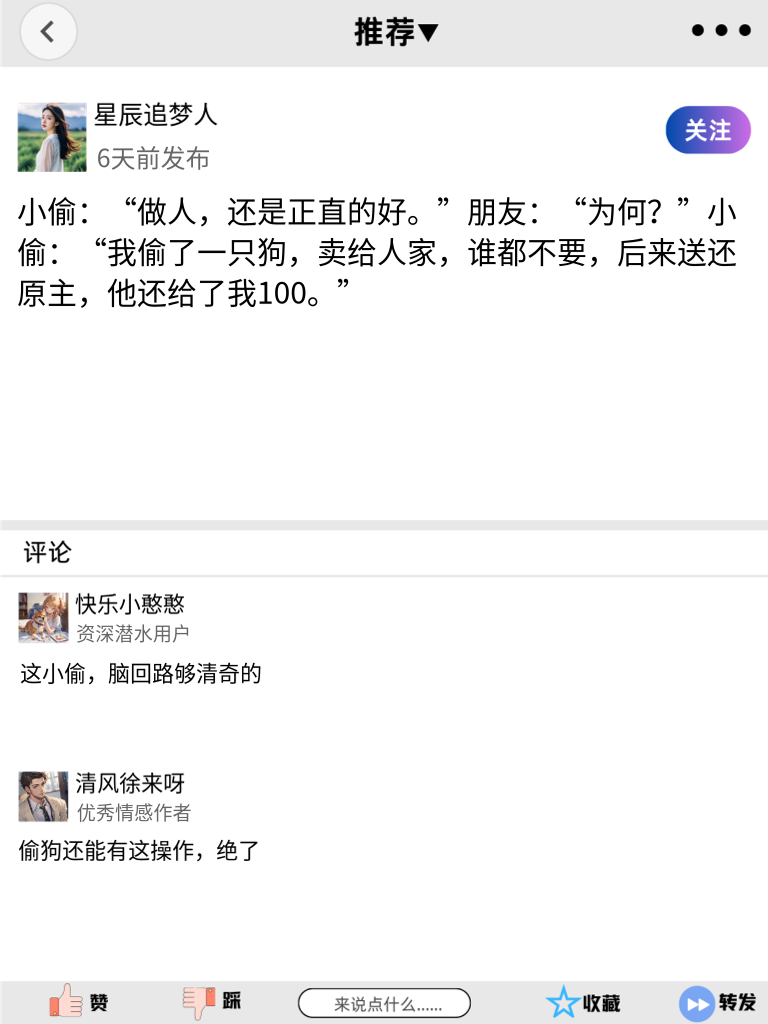Save this post with 收藏
The image size is (768, 1024).
coord(583,1002)
